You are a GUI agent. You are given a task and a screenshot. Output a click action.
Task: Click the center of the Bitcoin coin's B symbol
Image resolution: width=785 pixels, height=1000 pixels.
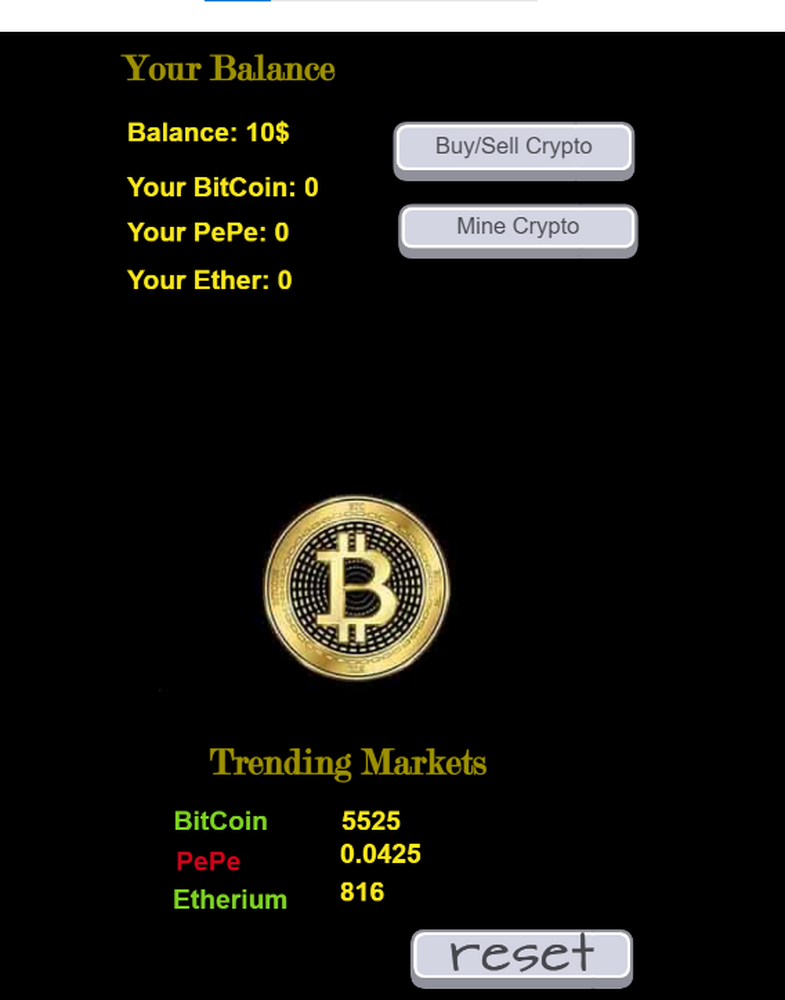point(355,587)
